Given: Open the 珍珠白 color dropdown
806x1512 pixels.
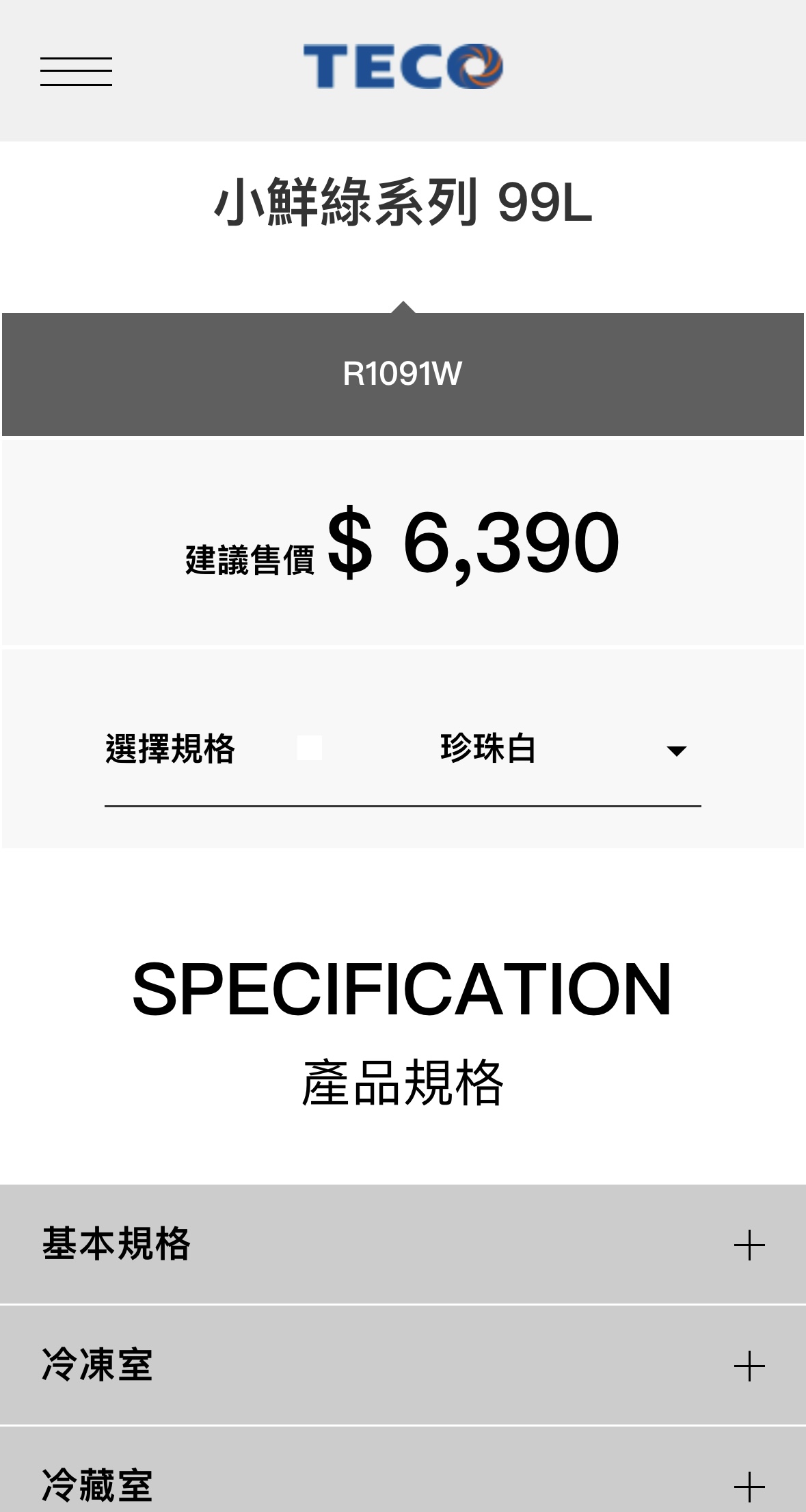Looking at the screenshot, I should (x=403, y=749).
